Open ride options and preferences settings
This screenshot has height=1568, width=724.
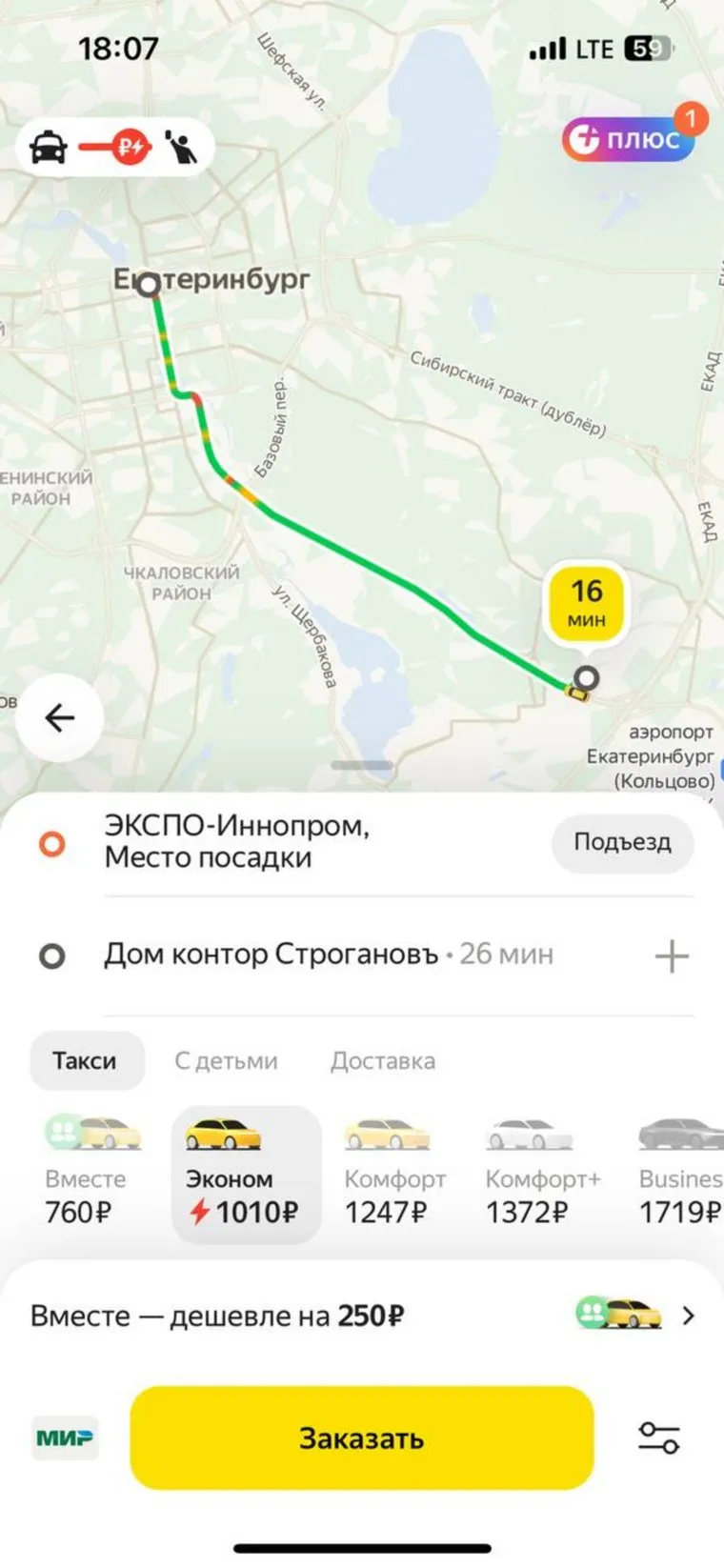tap(658, 1438)
